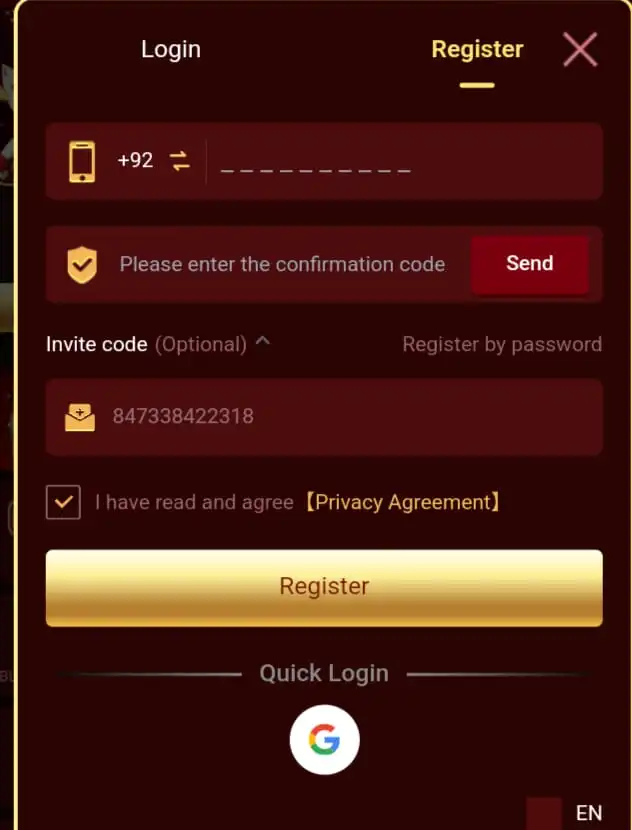Send the confirmation code
This screenshot has height=830, width=632.
(x=529, y=264)
